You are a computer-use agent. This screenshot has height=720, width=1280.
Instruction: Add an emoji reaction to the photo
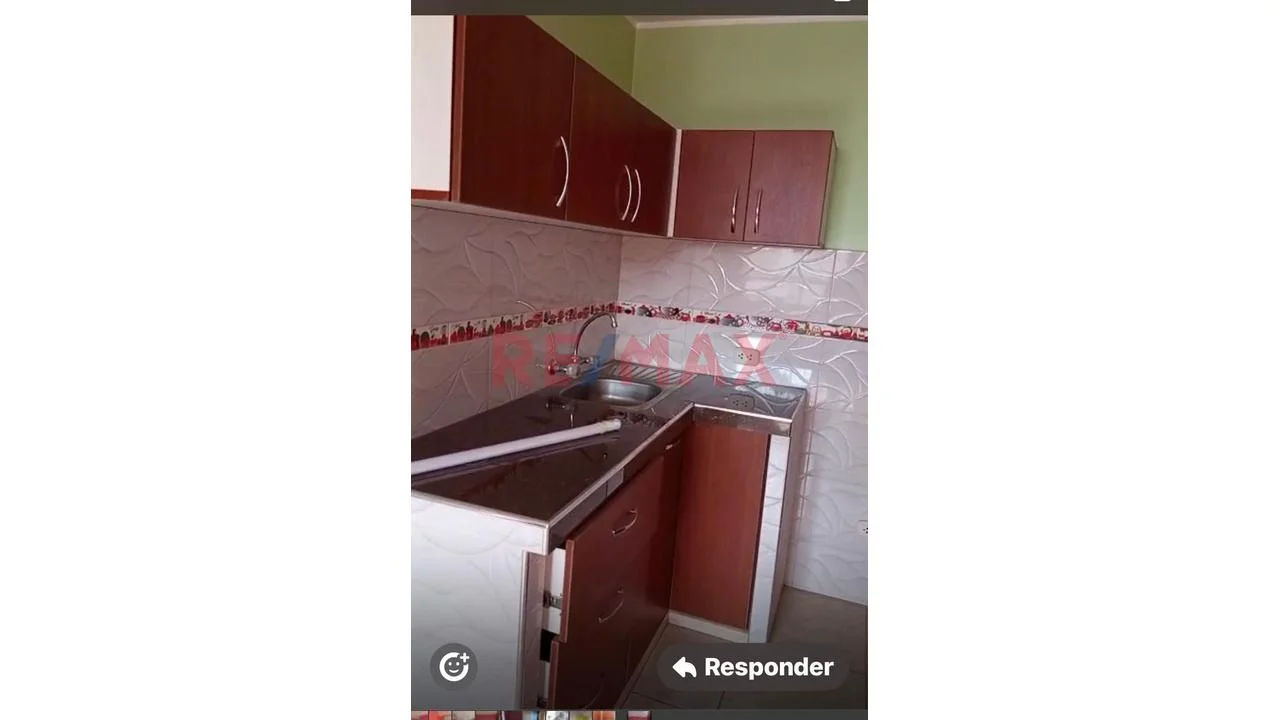(454, 666)
